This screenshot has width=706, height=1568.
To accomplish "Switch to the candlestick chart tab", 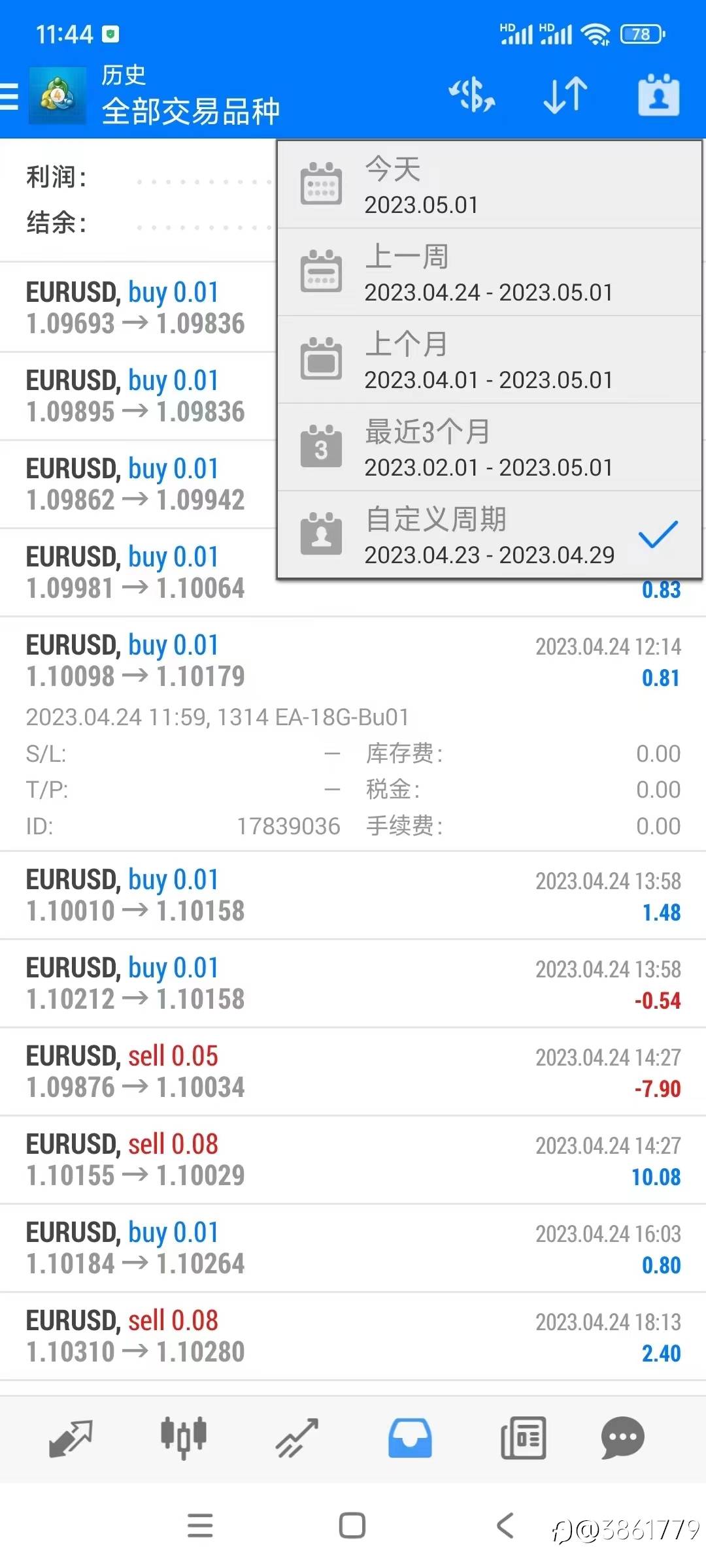I will pos(184,1437).
